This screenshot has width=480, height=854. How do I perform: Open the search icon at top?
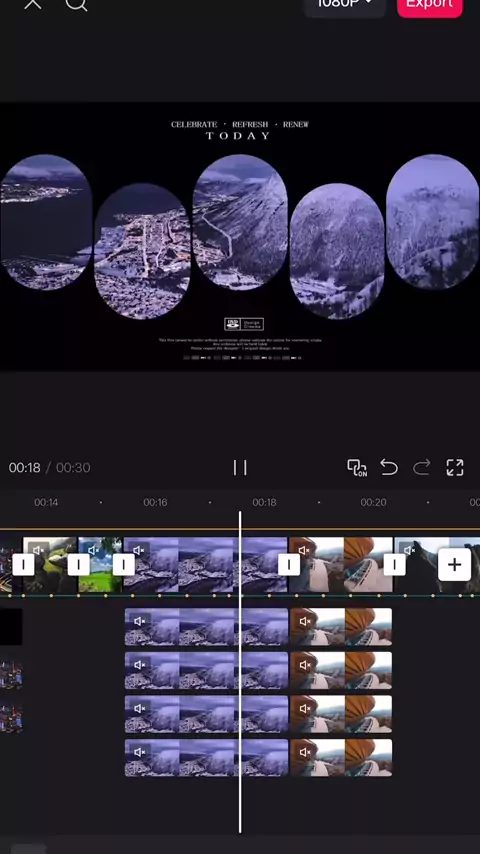[x=76, y=3]
